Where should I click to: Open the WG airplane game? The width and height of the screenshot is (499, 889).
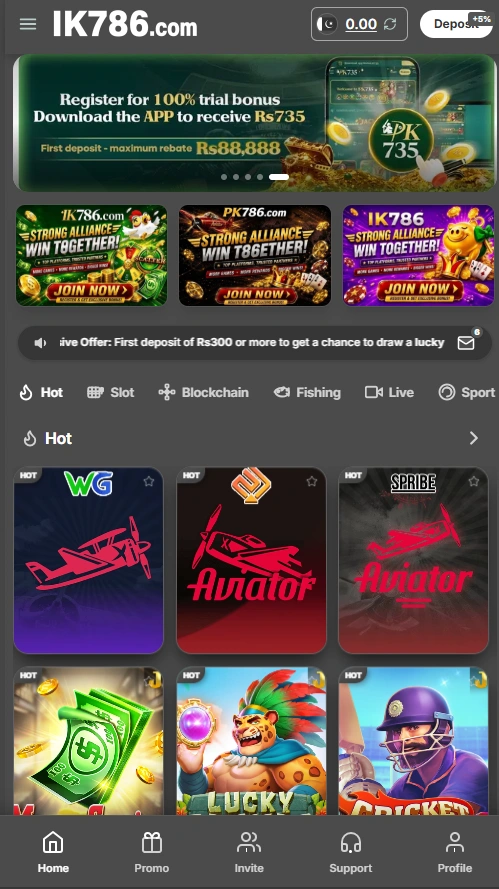point(88,560)
